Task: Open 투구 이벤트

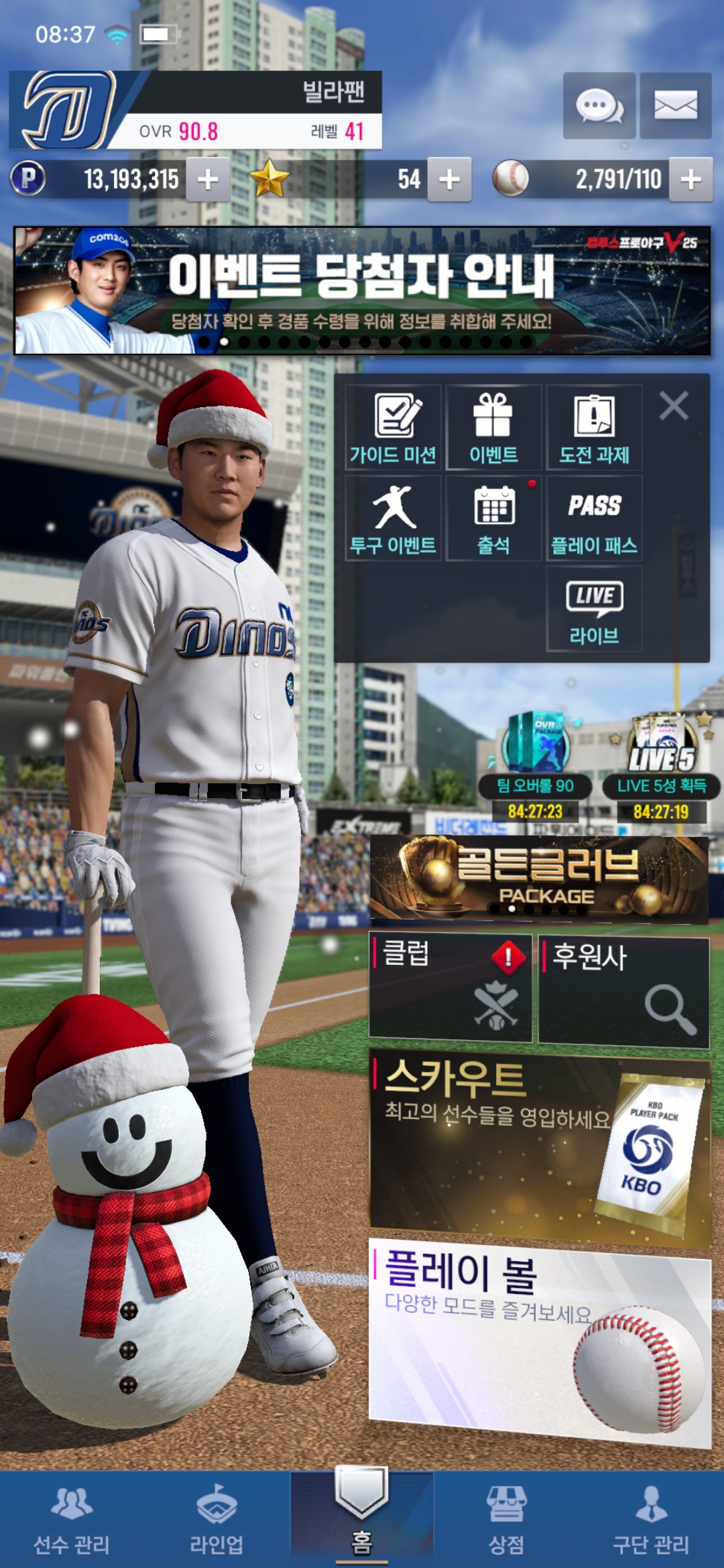Action: tap(394, 519)
